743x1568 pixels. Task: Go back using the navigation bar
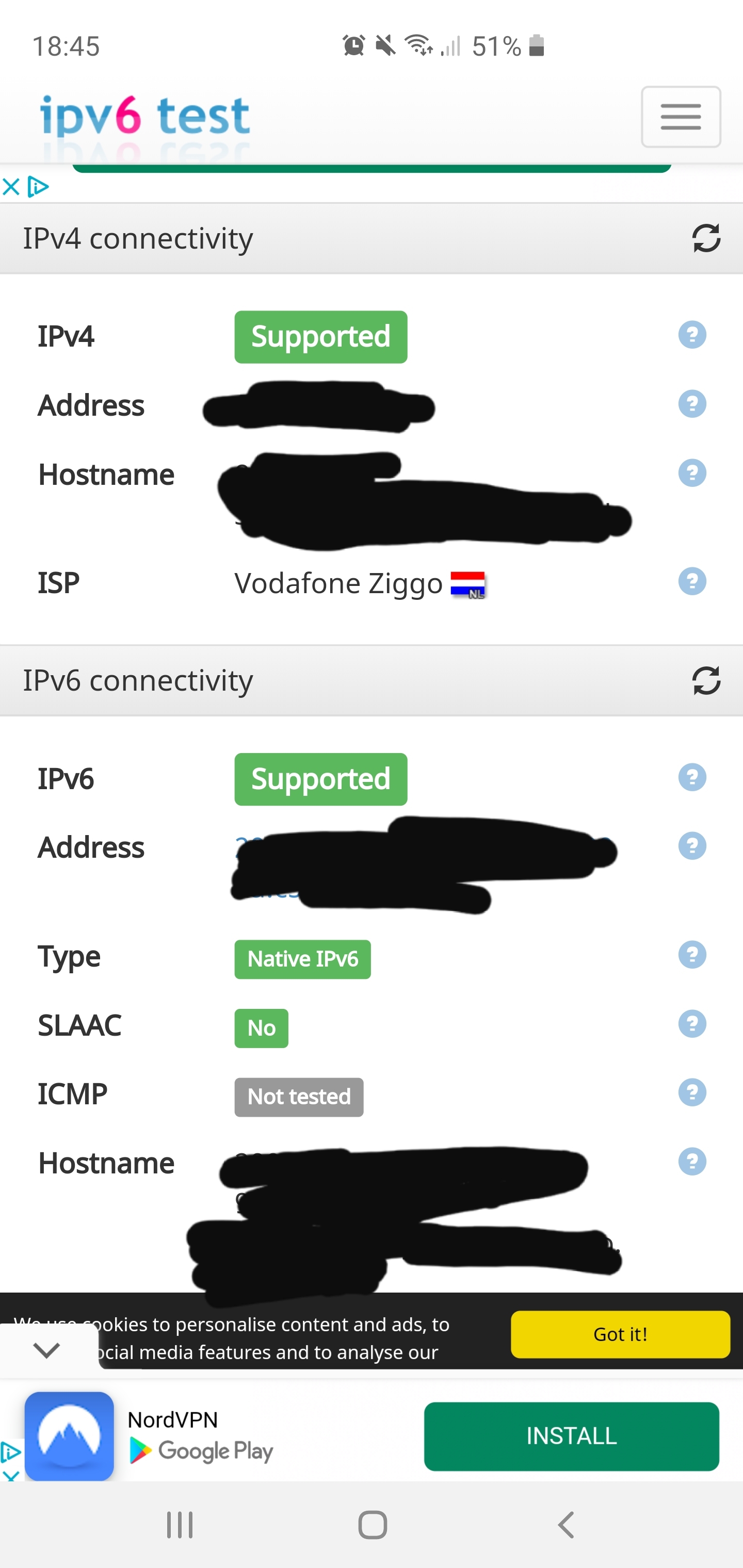click(x=566, y=1525)
